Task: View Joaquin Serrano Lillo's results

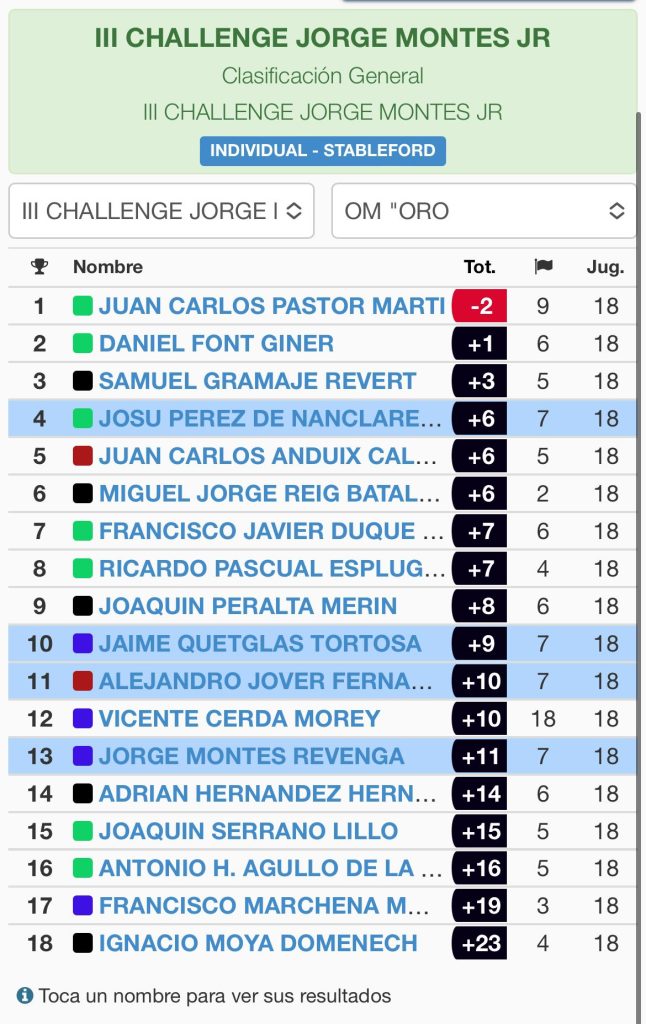Action: pyautogui.click(x=248, y=831)
